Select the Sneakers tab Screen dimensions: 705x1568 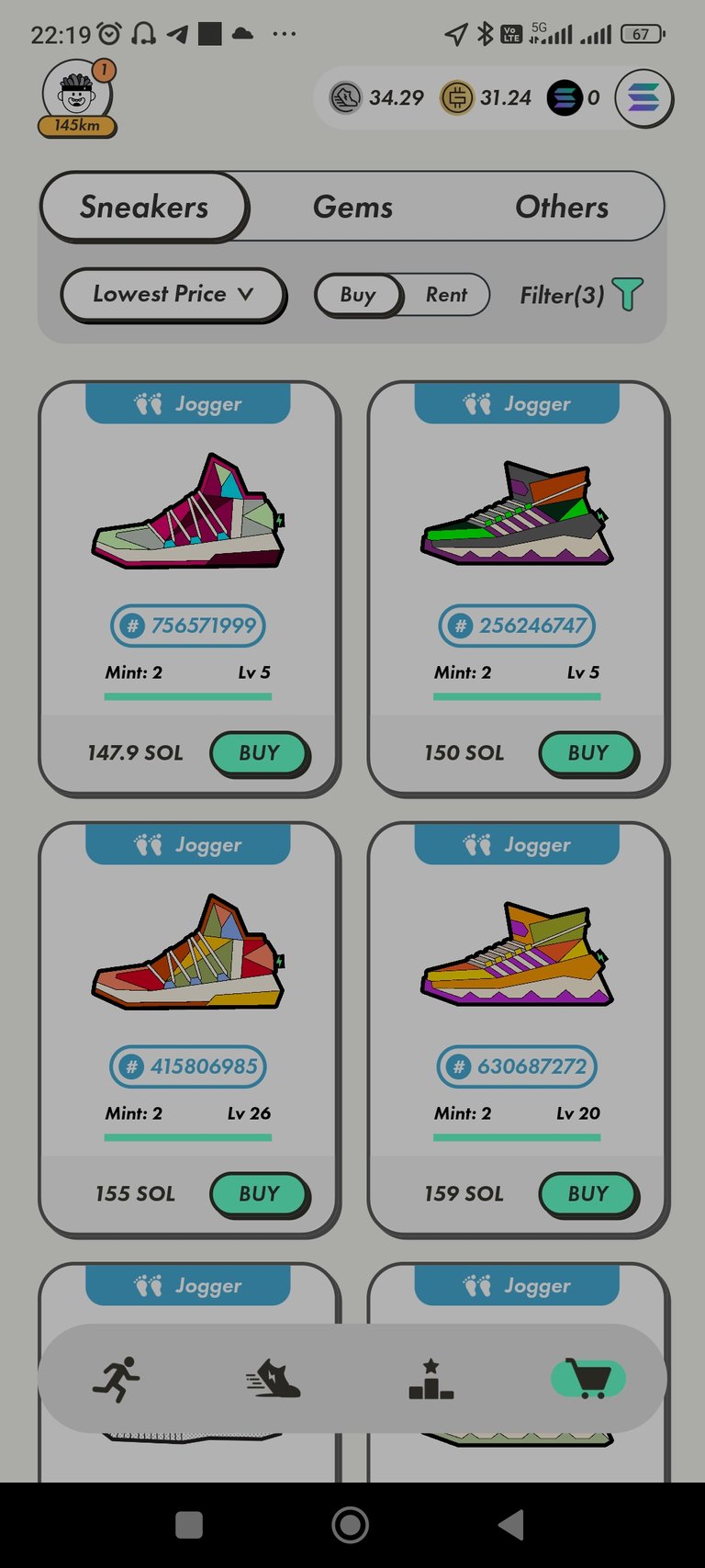[x=144, y=207]
